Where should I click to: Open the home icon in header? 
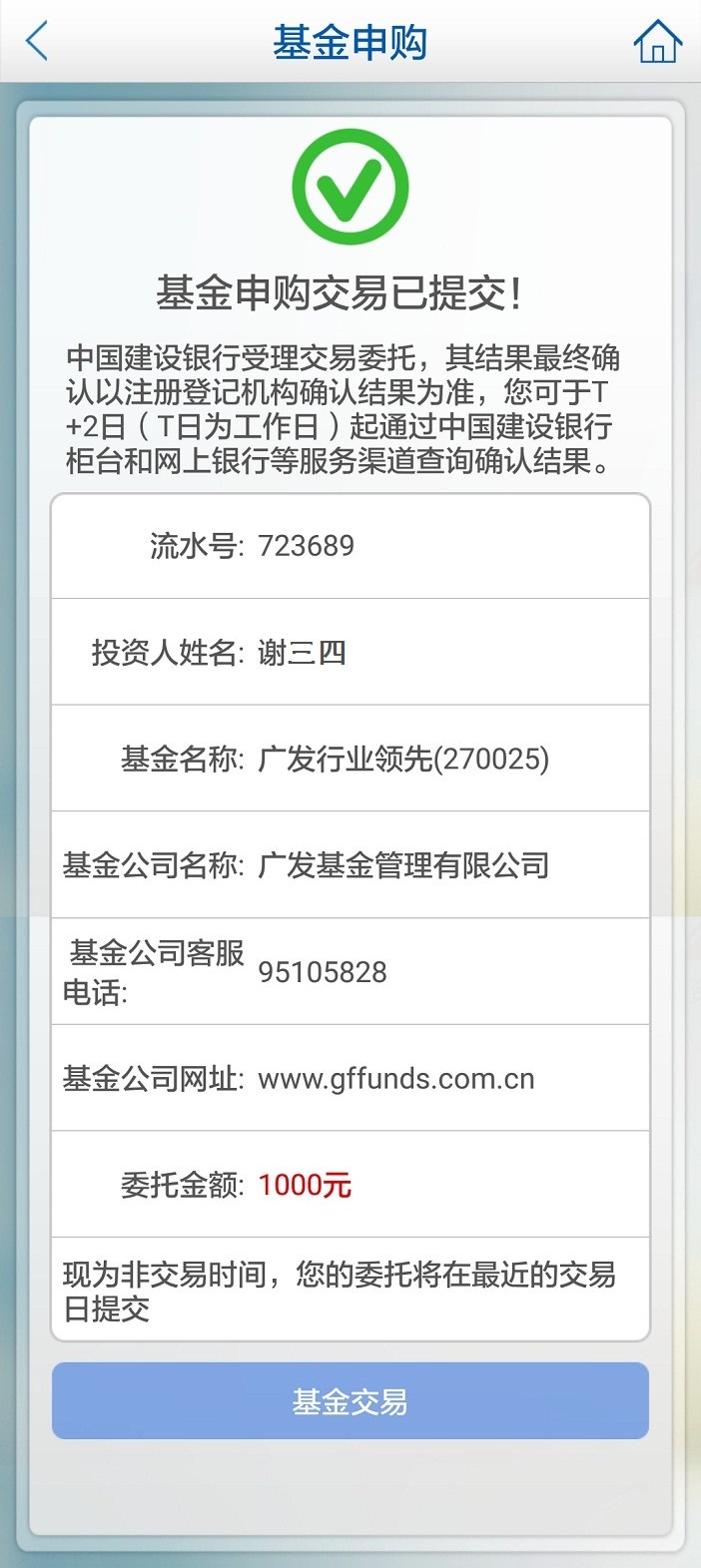click(x=657, y=42)
